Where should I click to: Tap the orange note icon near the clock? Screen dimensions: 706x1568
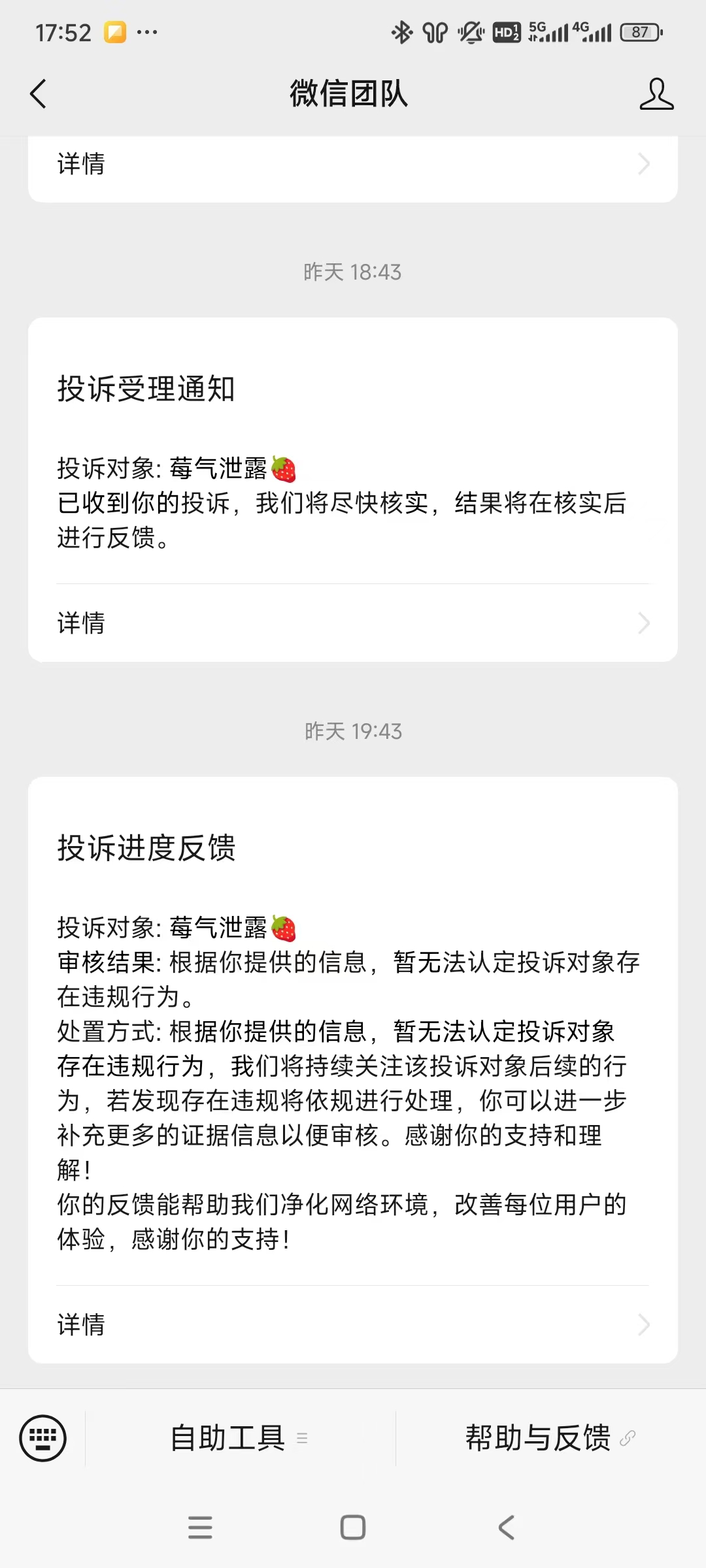(x=116, y=32)
